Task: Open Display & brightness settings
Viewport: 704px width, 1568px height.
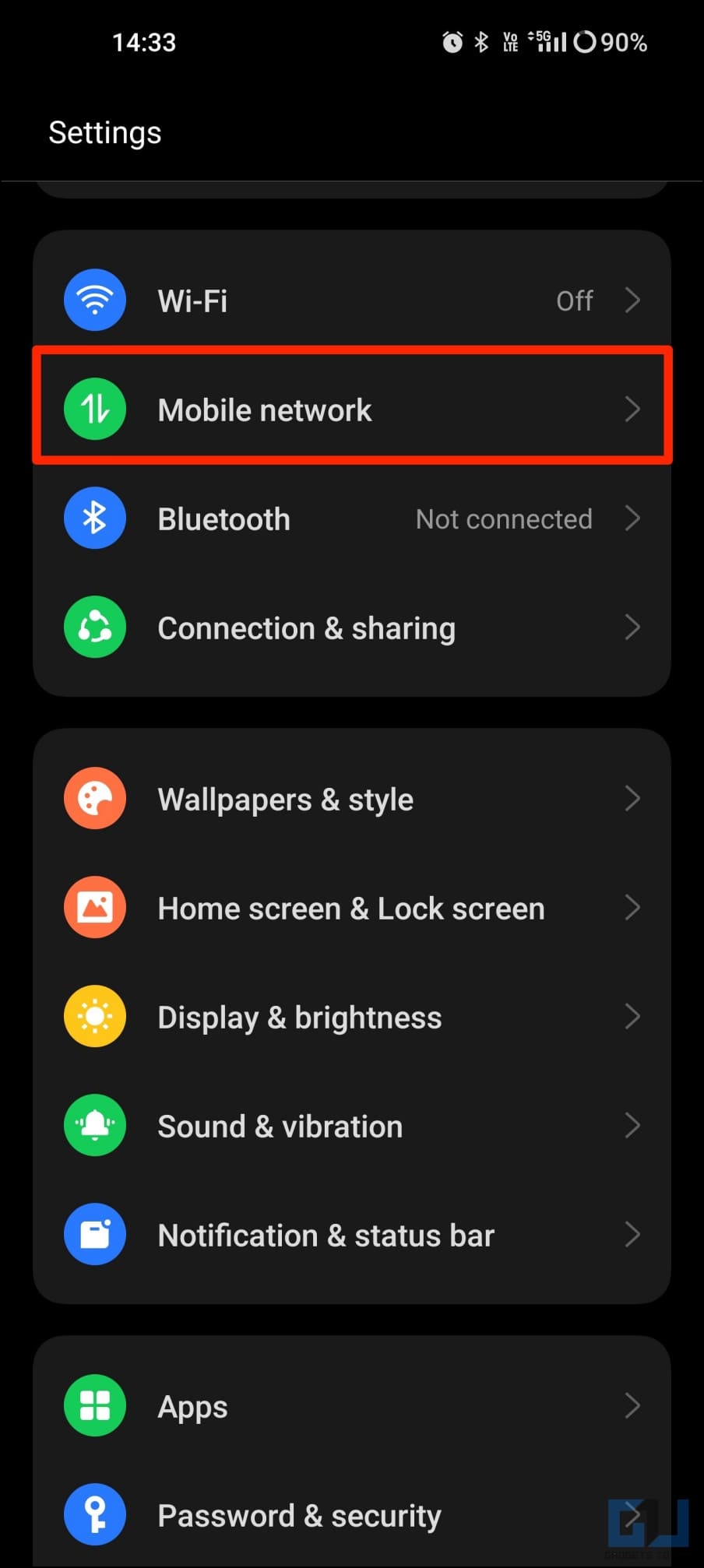Action: pos(352,1017)
